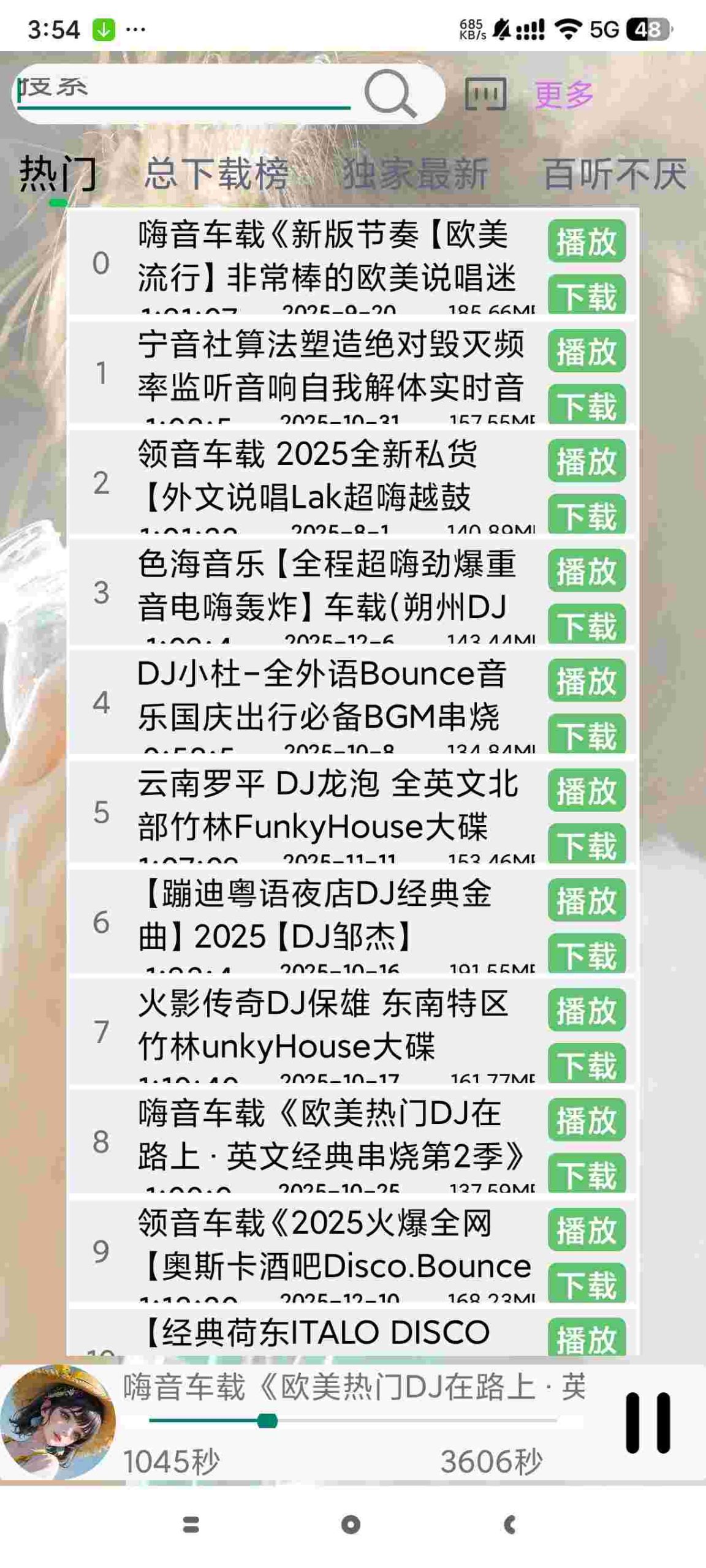
Task: Pause the currently playing song
Action: pyautogui.click(x=648, y=1423)
